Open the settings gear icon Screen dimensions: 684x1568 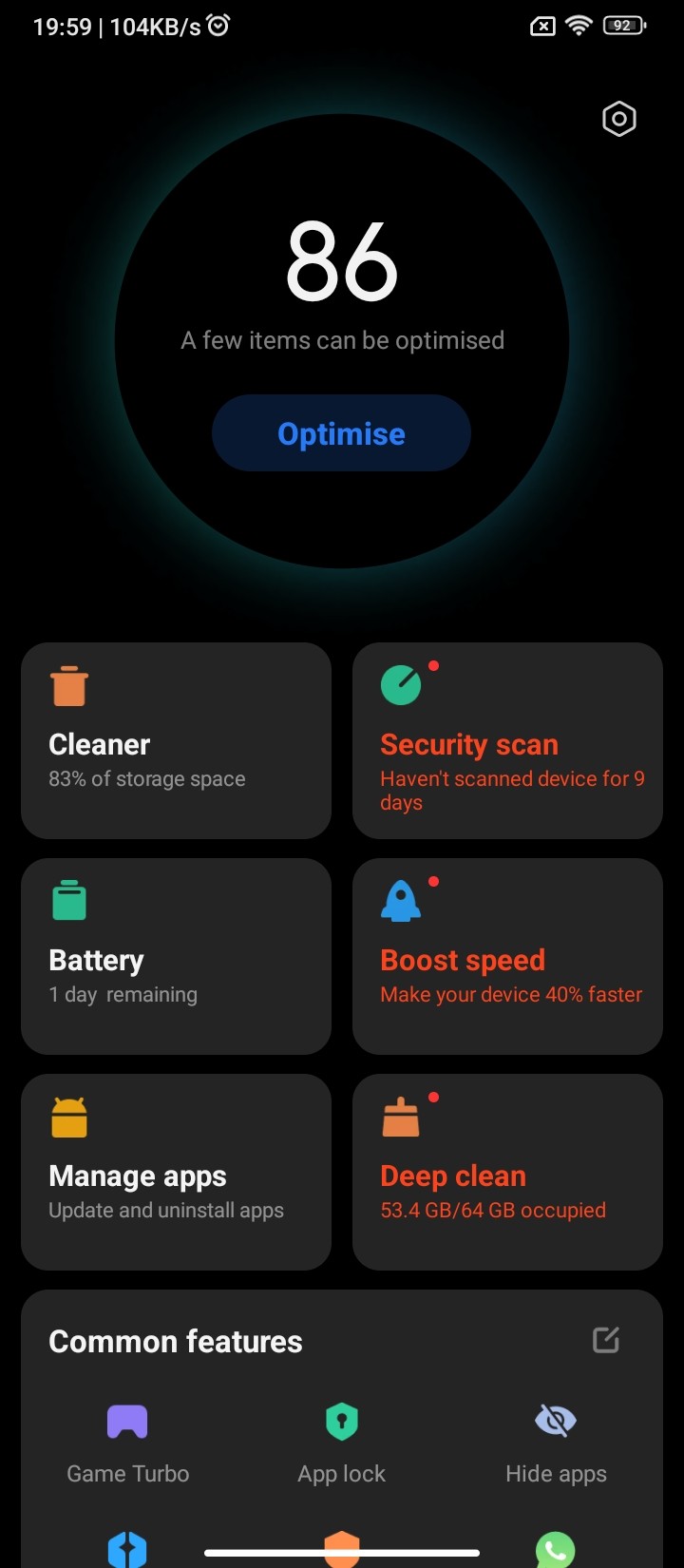point(618,120)
